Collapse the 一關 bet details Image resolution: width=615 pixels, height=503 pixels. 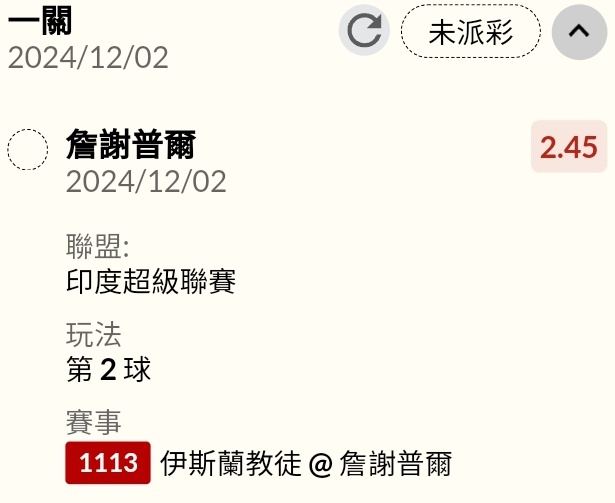(x=579, y=32)
